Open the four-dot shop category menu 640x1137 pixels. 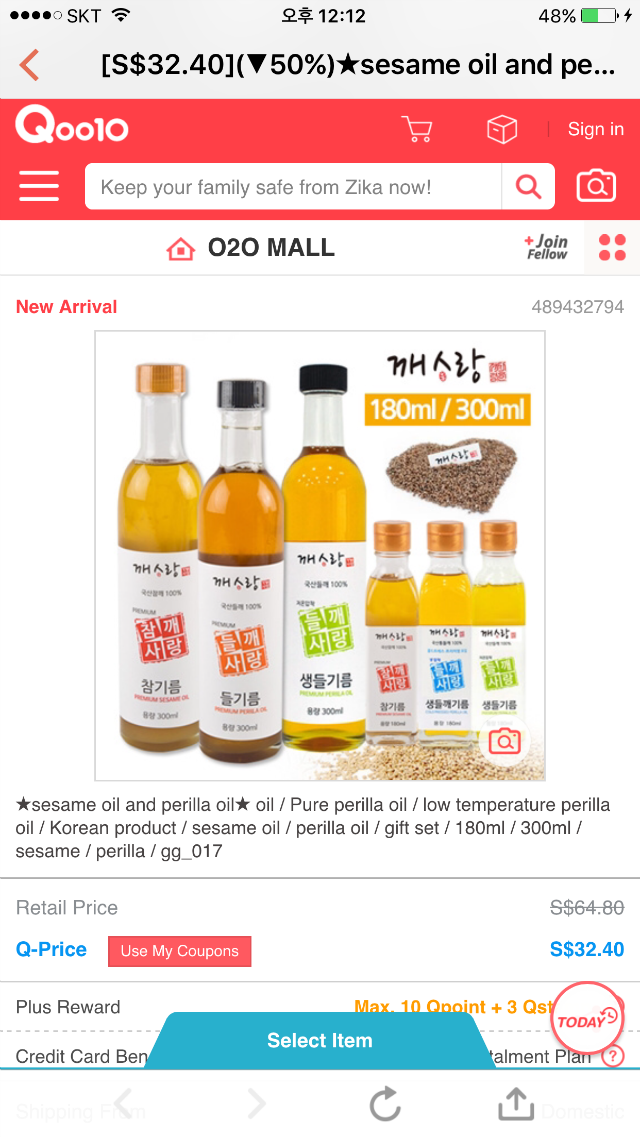click(x=611, y=247)
